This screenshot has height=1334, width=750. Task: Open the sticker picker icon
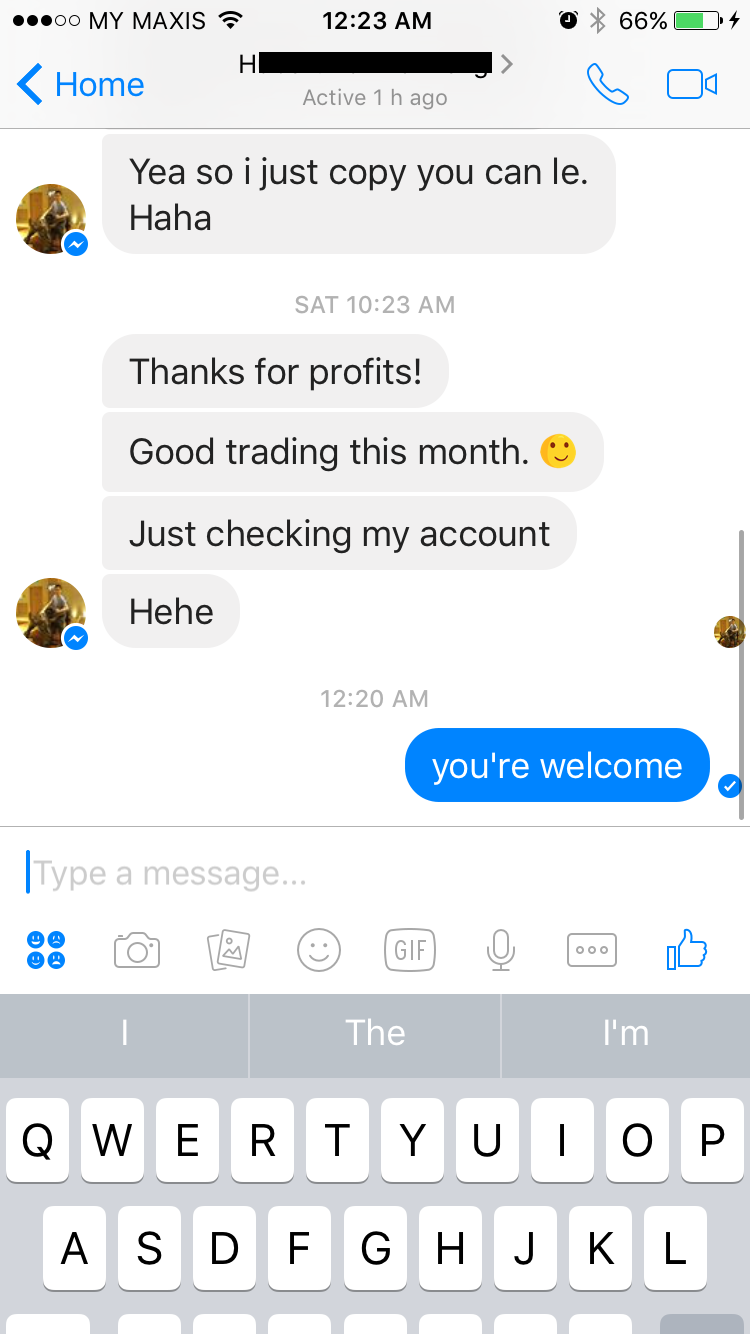pyautogui.click(x=46, y=949)
